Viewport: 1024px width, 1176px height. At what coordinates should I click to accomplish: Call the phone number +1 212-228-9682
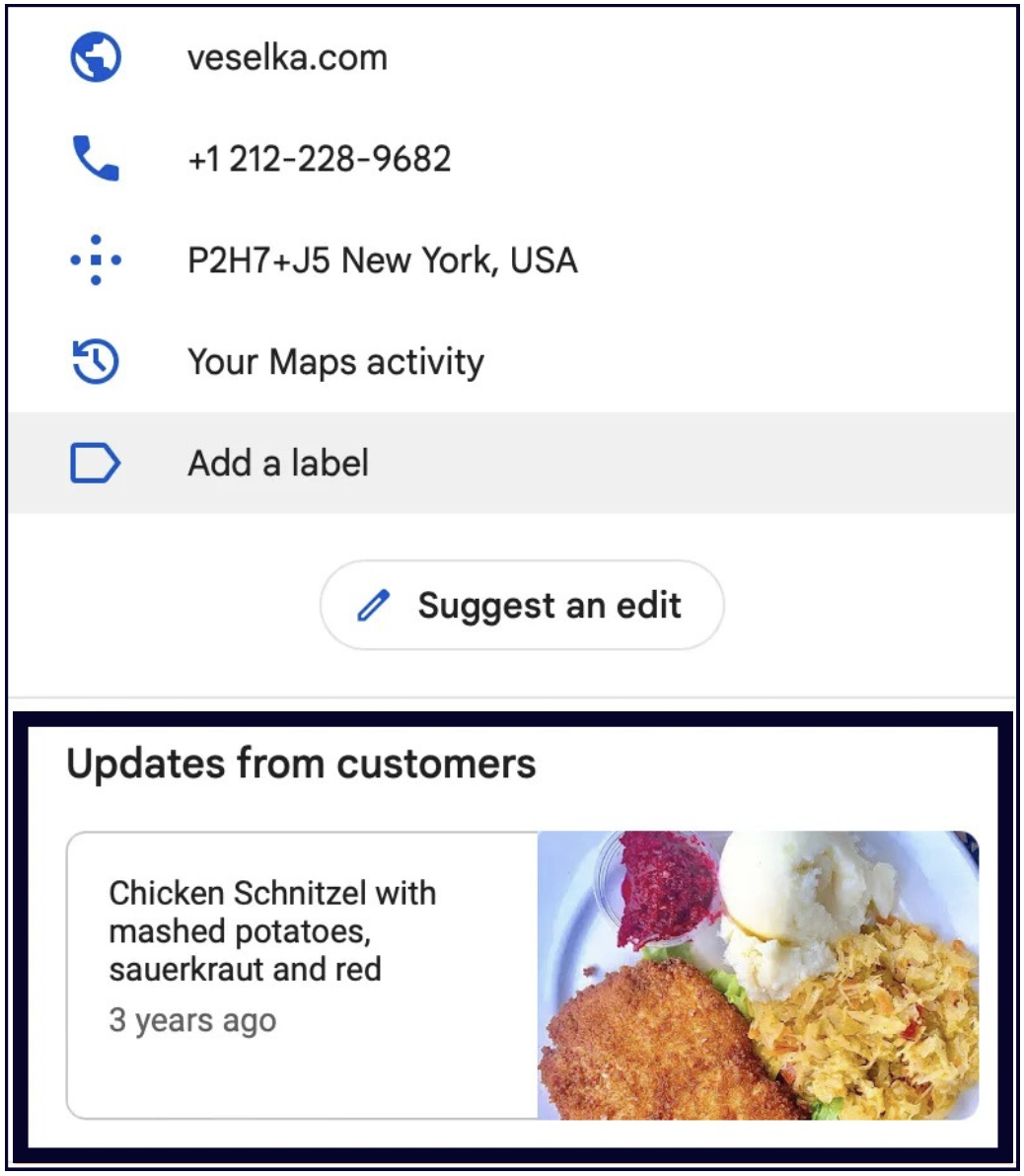(x=319, y=160)
